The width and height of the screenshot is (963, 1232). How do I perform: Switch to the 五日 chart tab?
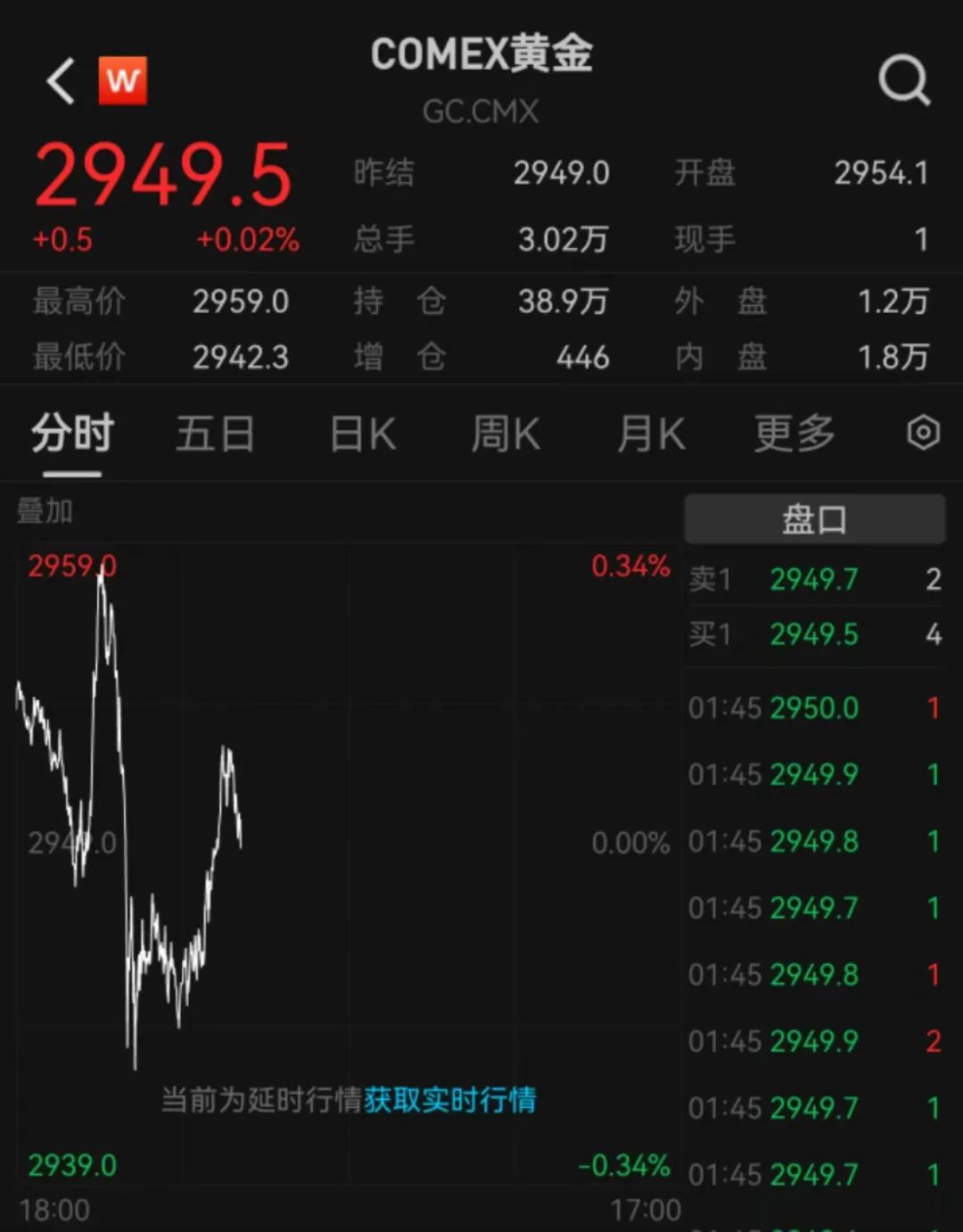tap(215, 435)
